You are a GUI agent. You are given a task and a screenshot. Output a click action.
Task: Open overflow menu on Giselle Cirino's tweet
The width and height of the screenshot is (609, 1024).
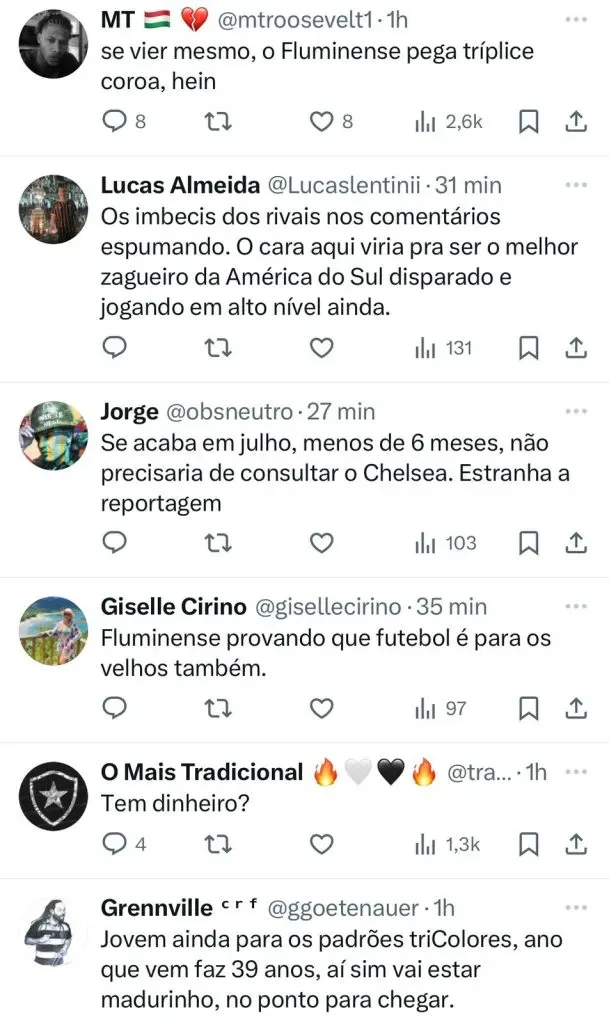(575, 607)
